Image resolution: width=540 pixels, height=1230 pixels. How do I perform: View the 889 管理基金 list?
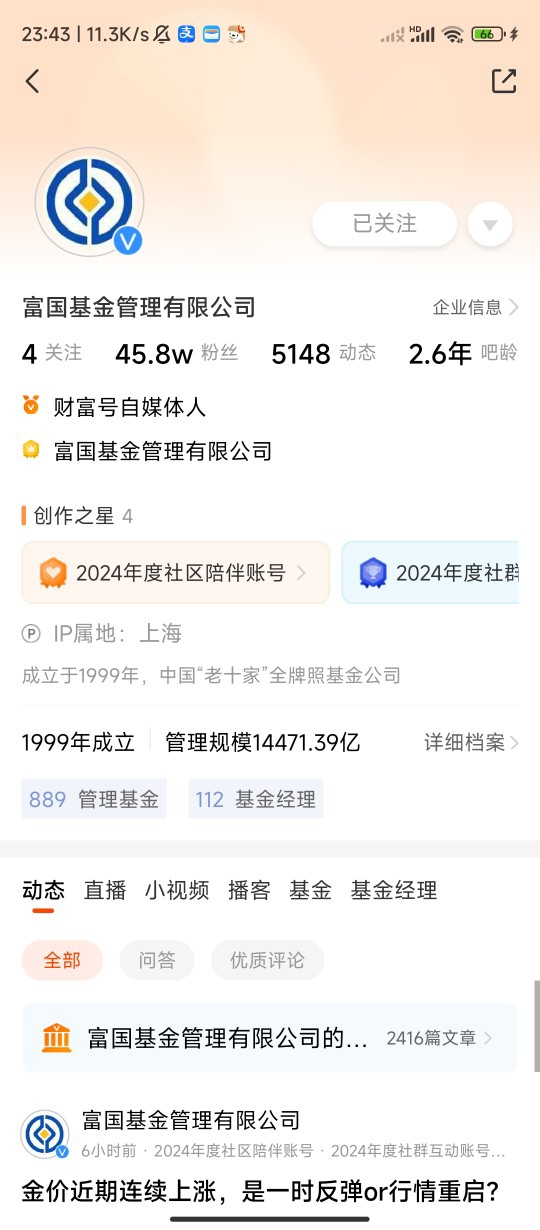click(94, 799)
